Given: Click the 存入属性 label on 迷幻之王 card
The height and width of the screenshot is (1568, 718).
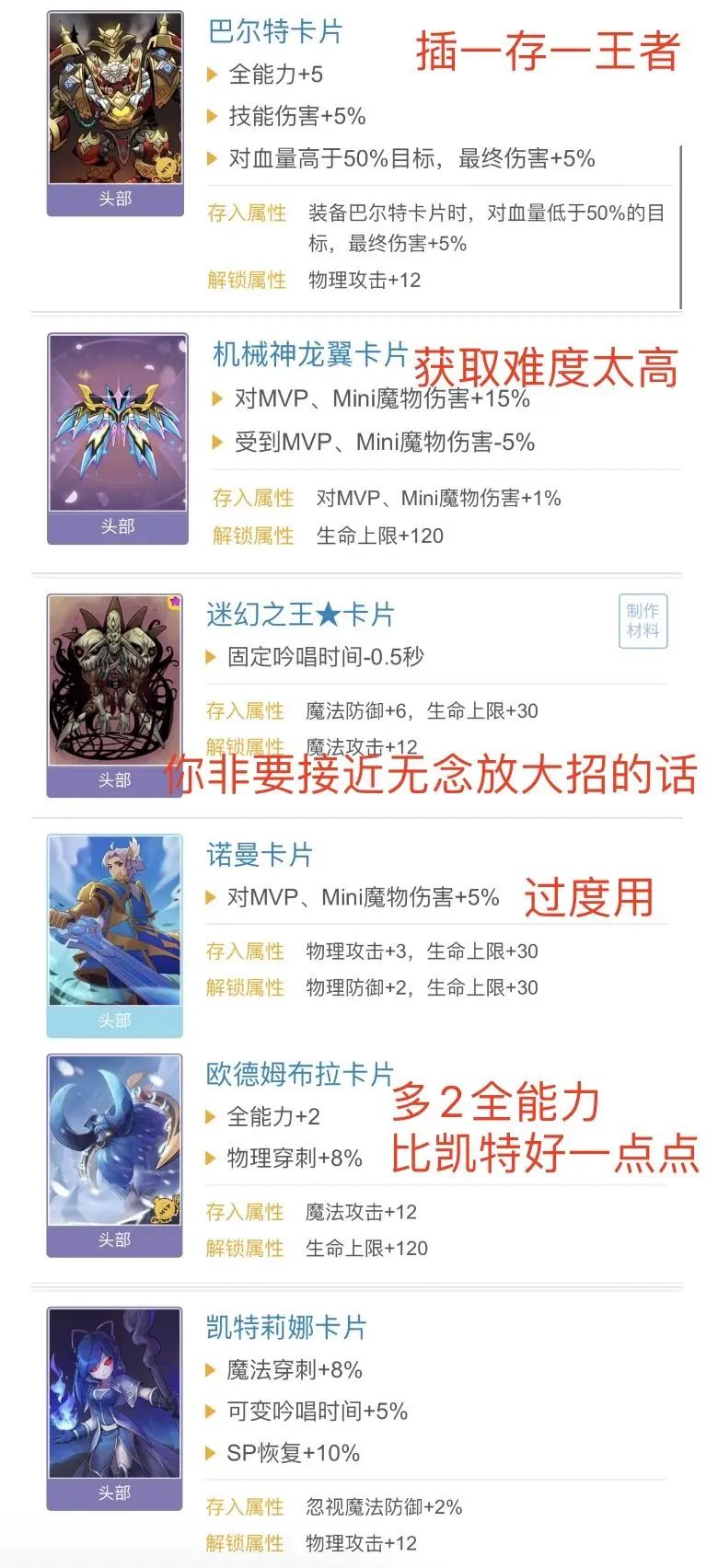Looking at the screenshot, I should click(x=244, y=710).
